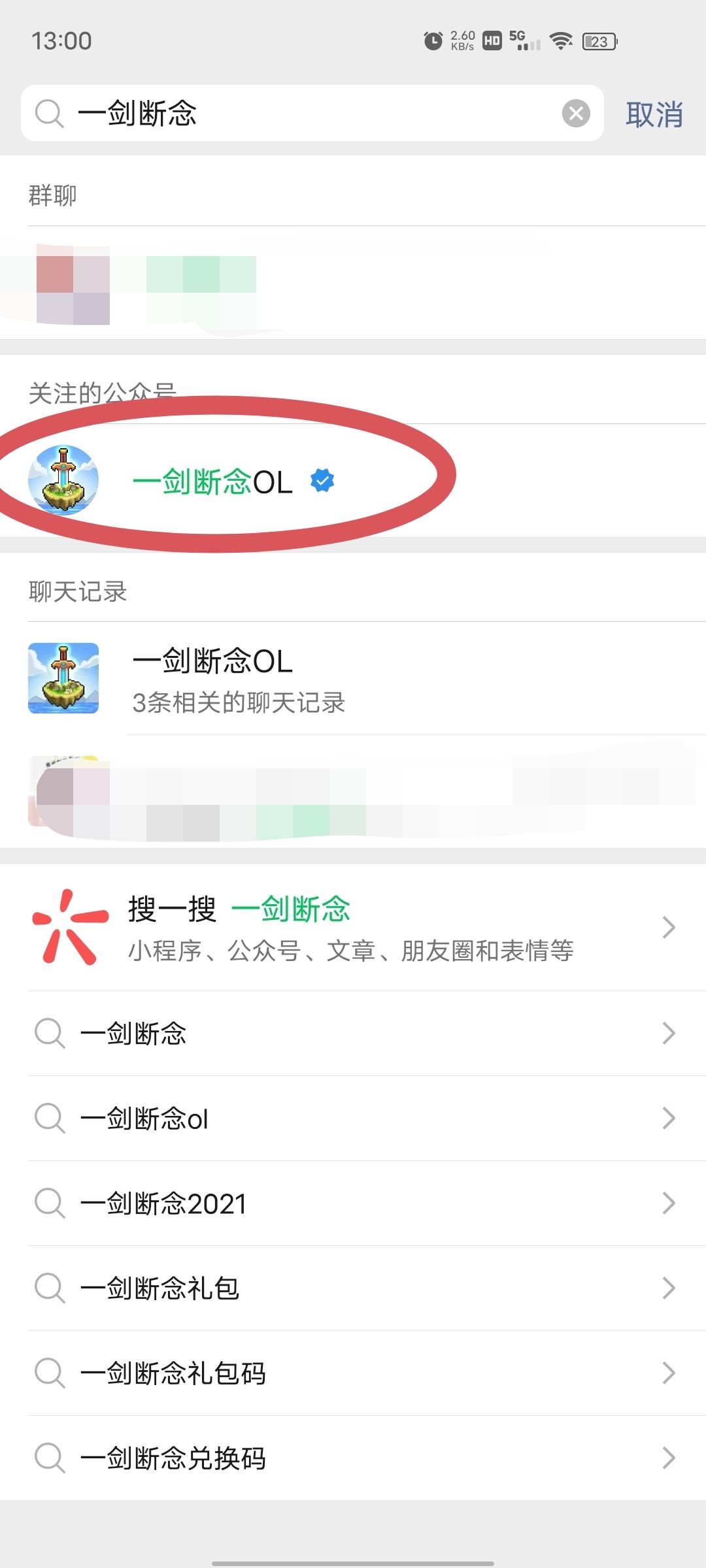This screenshot has width=706, height=1568.
Task: Clear the search box with the X button
Action: click(x=576, y=112)
